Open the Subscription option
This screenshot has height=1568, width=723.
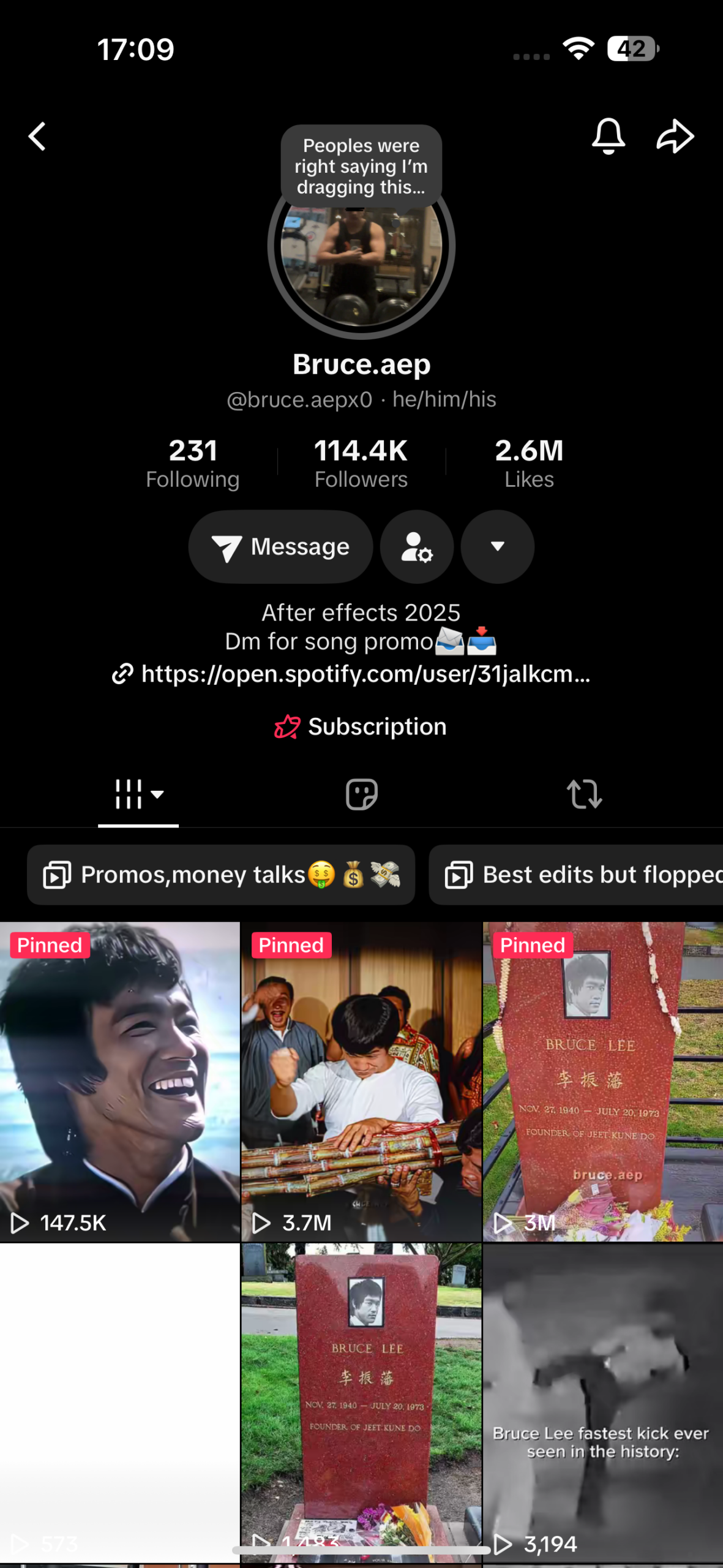pos(361,726)
